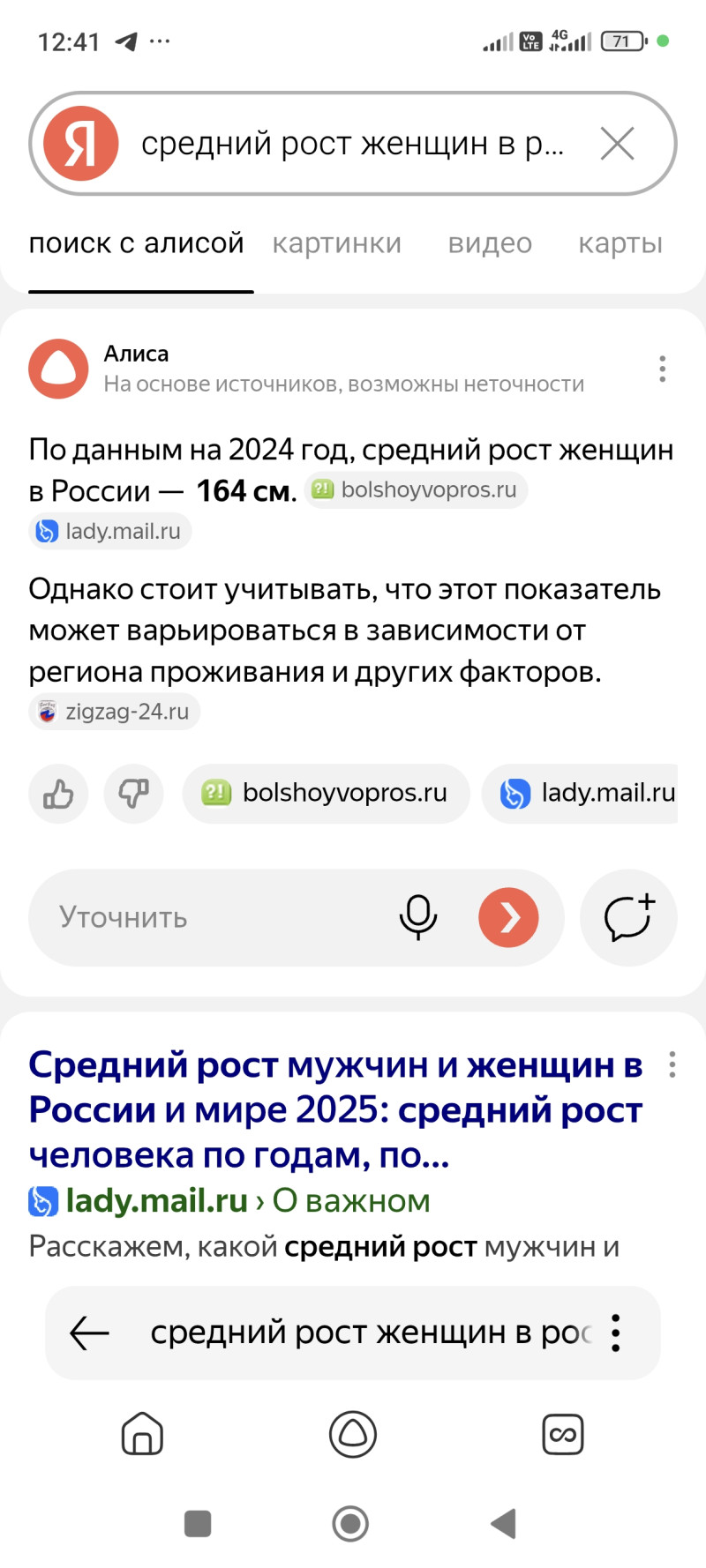Start voice input with the microphone

click(x=417, y=917)
